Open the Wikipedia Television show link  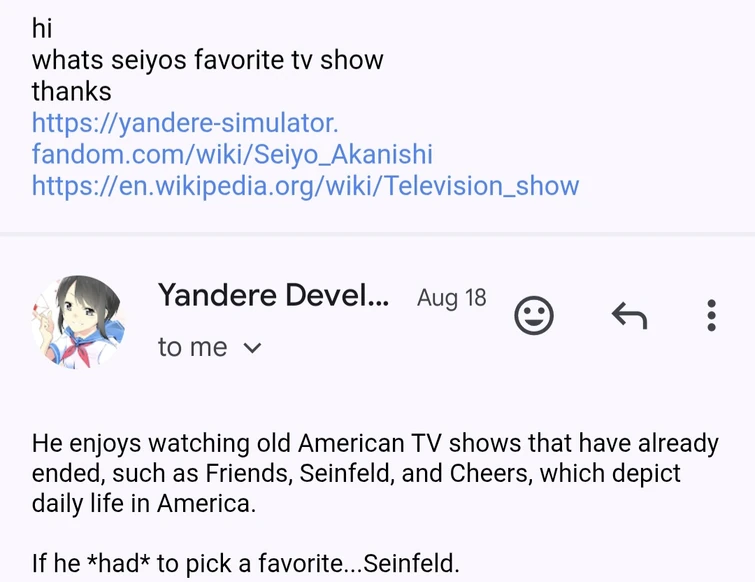(x=305, y=186)
